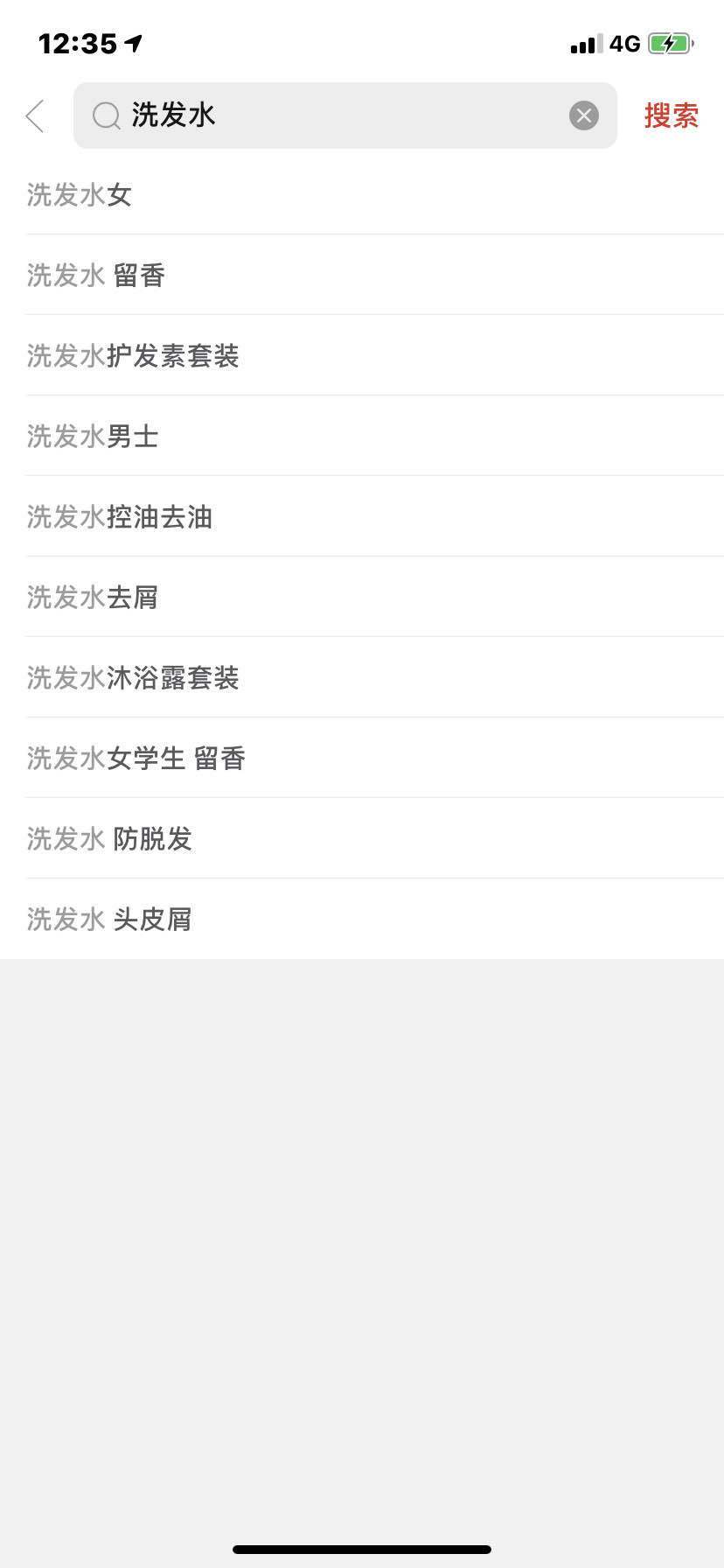
Task: Select 洗发水女学生 留香 suggestion
Action: click(362, 758)
